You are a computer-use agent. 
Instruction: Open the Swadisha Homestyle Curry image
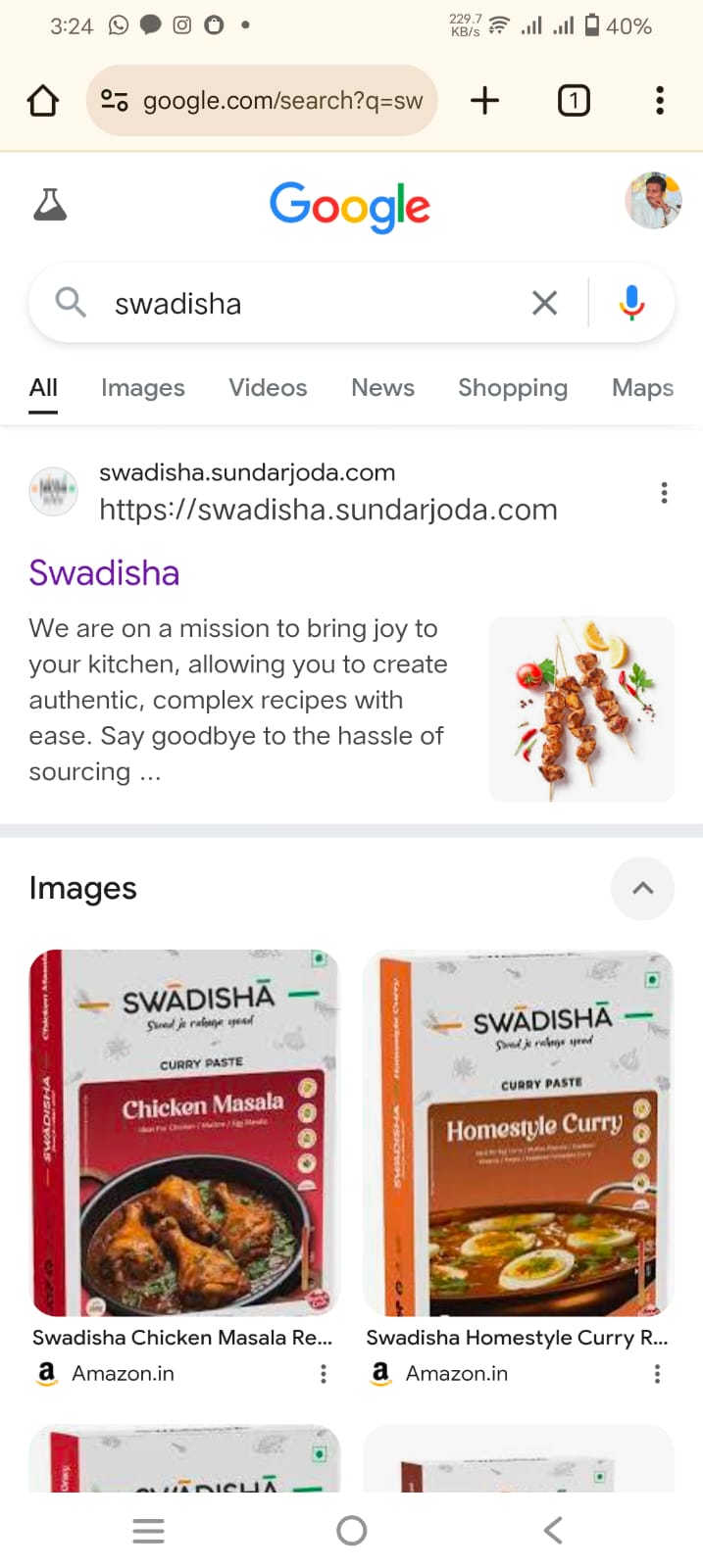coord(519,1133)
